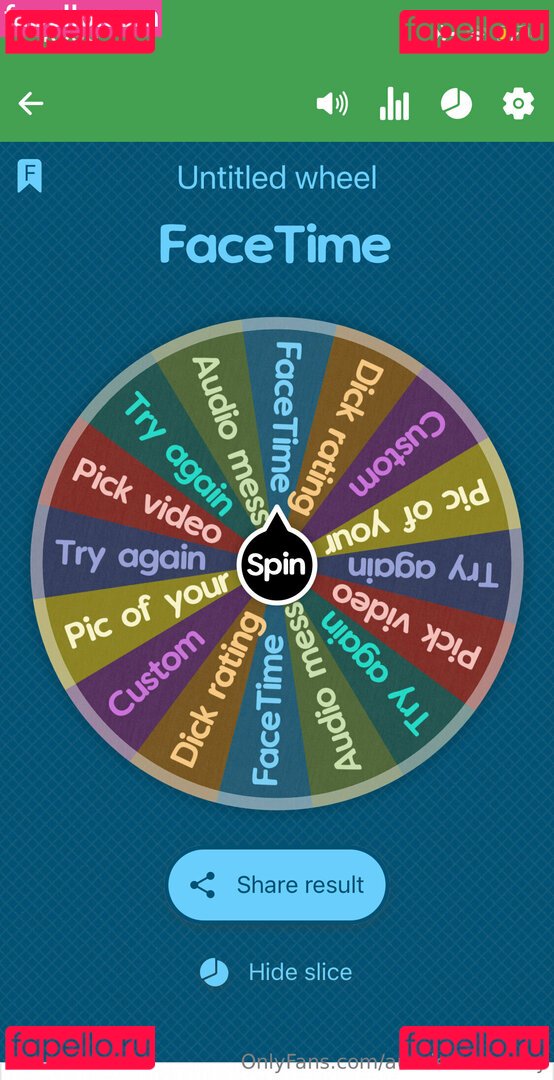Spin the wheel
The width and height of the screenshot is (554, 1080).
tap(276, 565)
